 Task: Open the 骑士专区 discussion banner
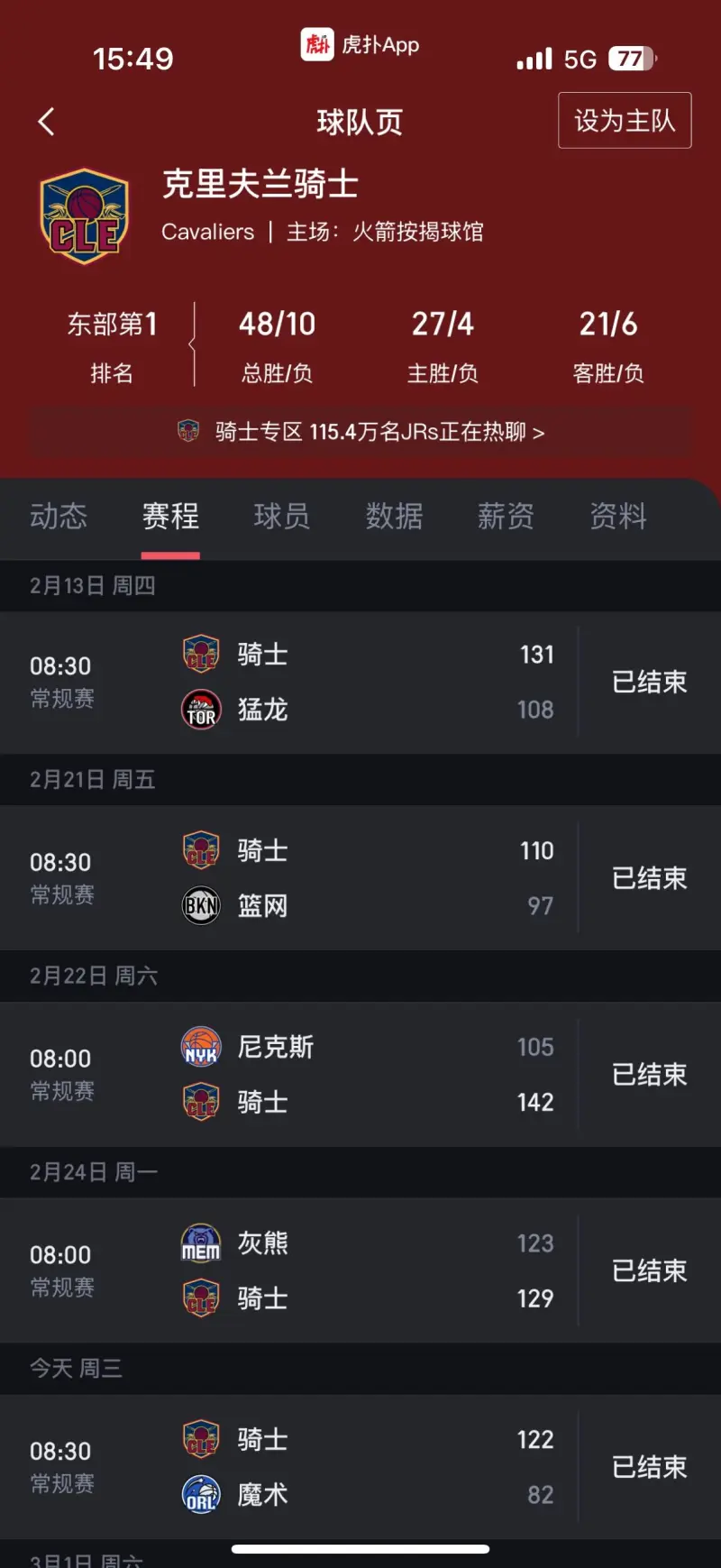(x=360, y=432)
